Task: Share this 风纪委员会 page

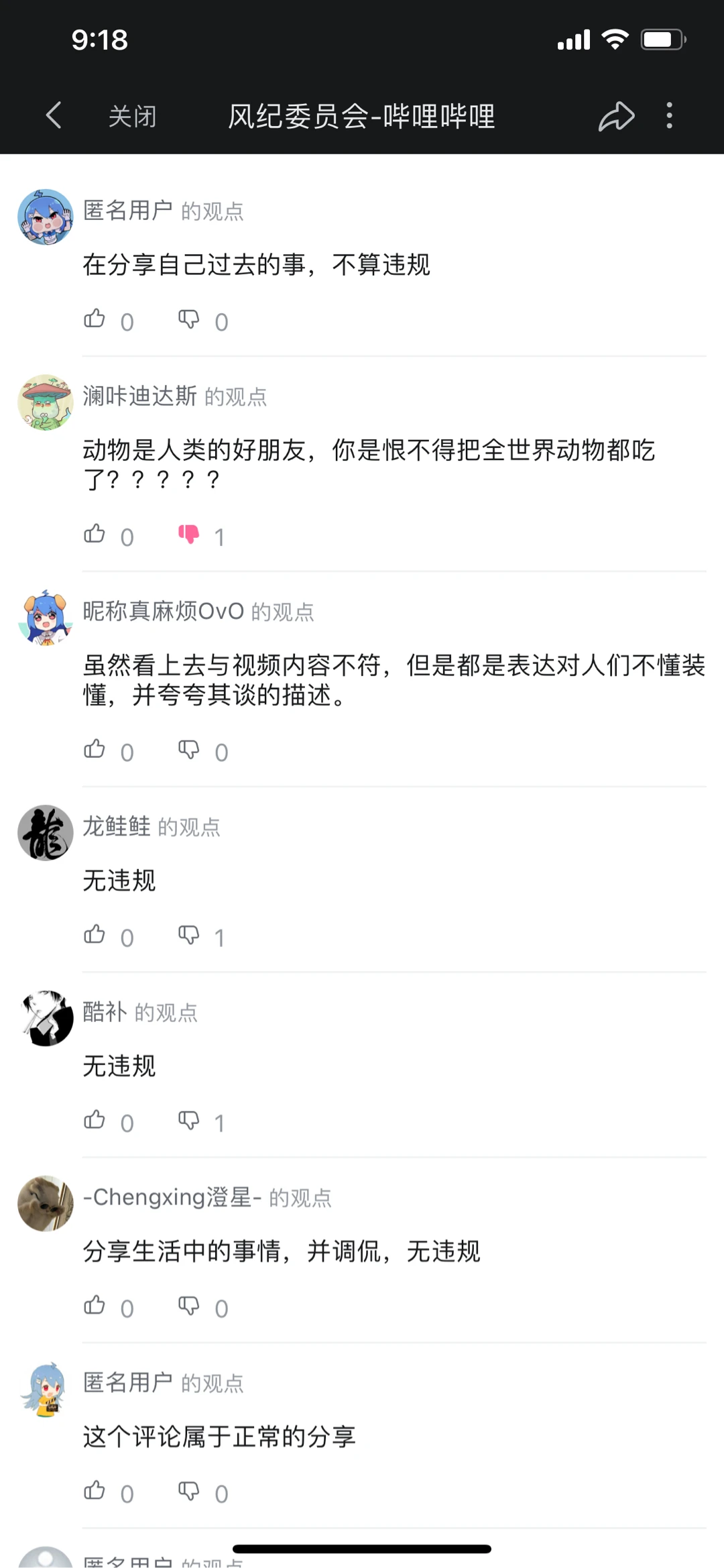Action: pyautogui.click(x=616, y=116)
